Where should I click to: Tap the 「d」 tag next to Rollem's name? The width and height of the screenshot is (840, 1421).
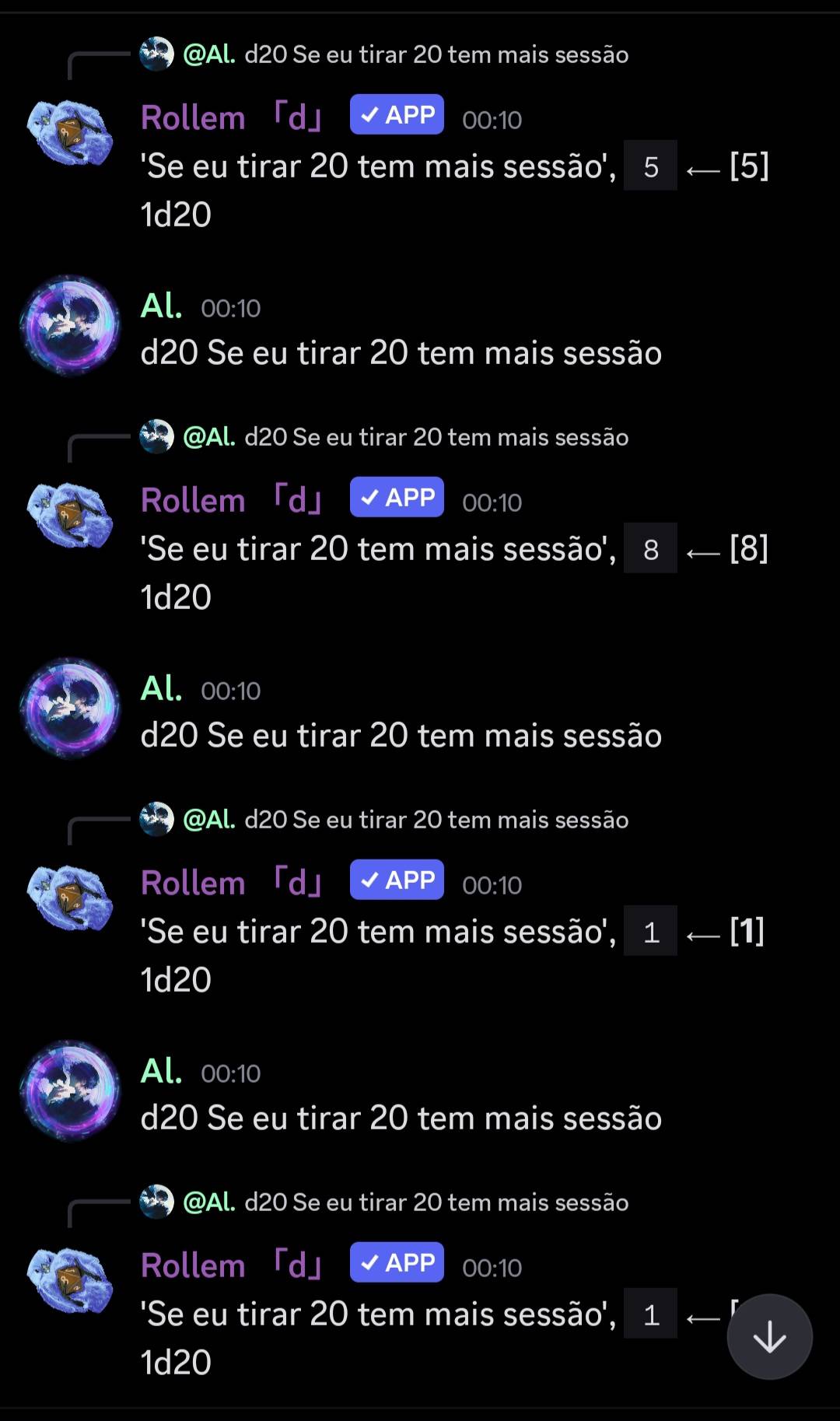(296, 117)
